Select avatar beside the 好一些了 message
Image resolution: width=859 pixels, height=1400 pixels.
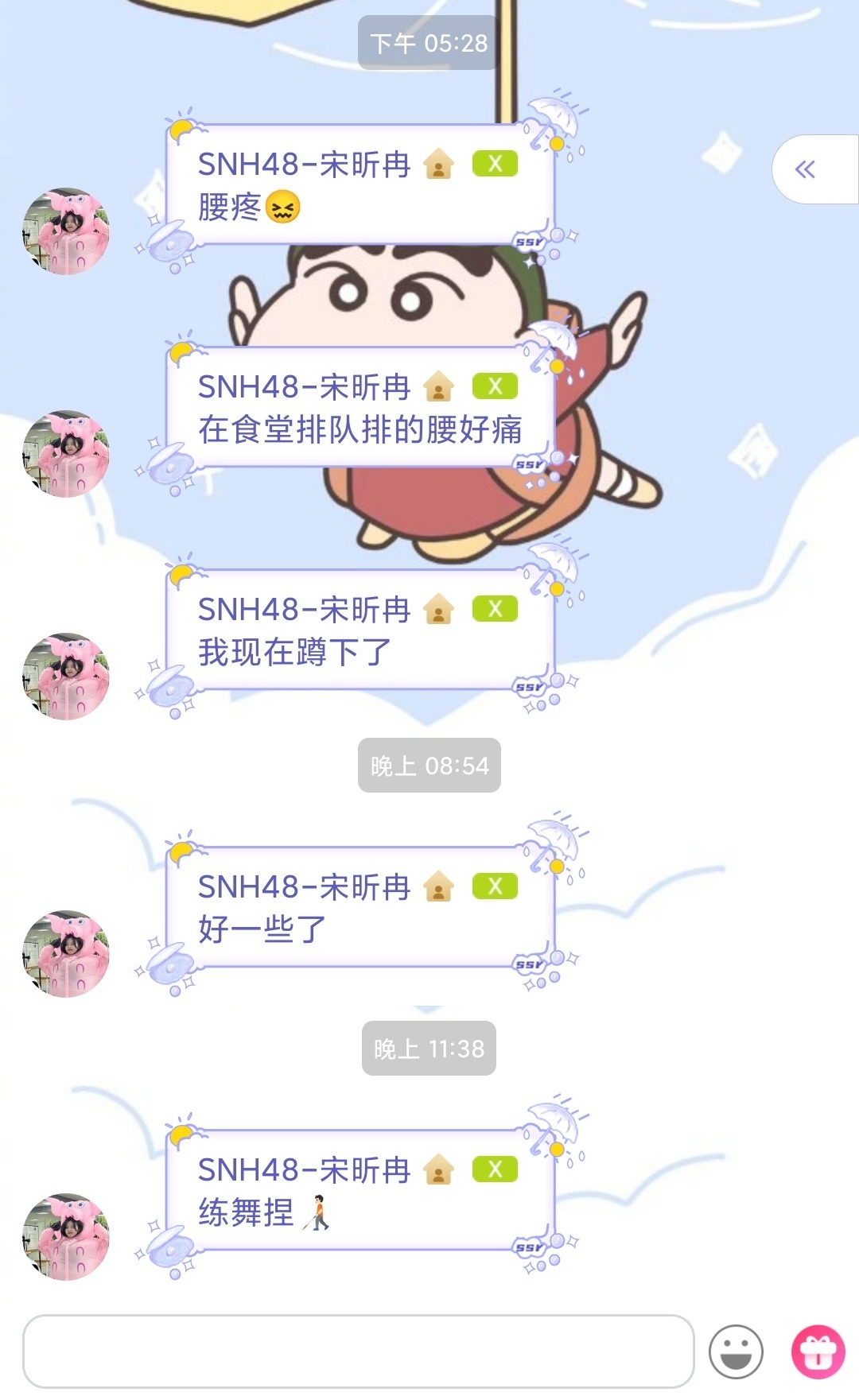tap(66, 954)
